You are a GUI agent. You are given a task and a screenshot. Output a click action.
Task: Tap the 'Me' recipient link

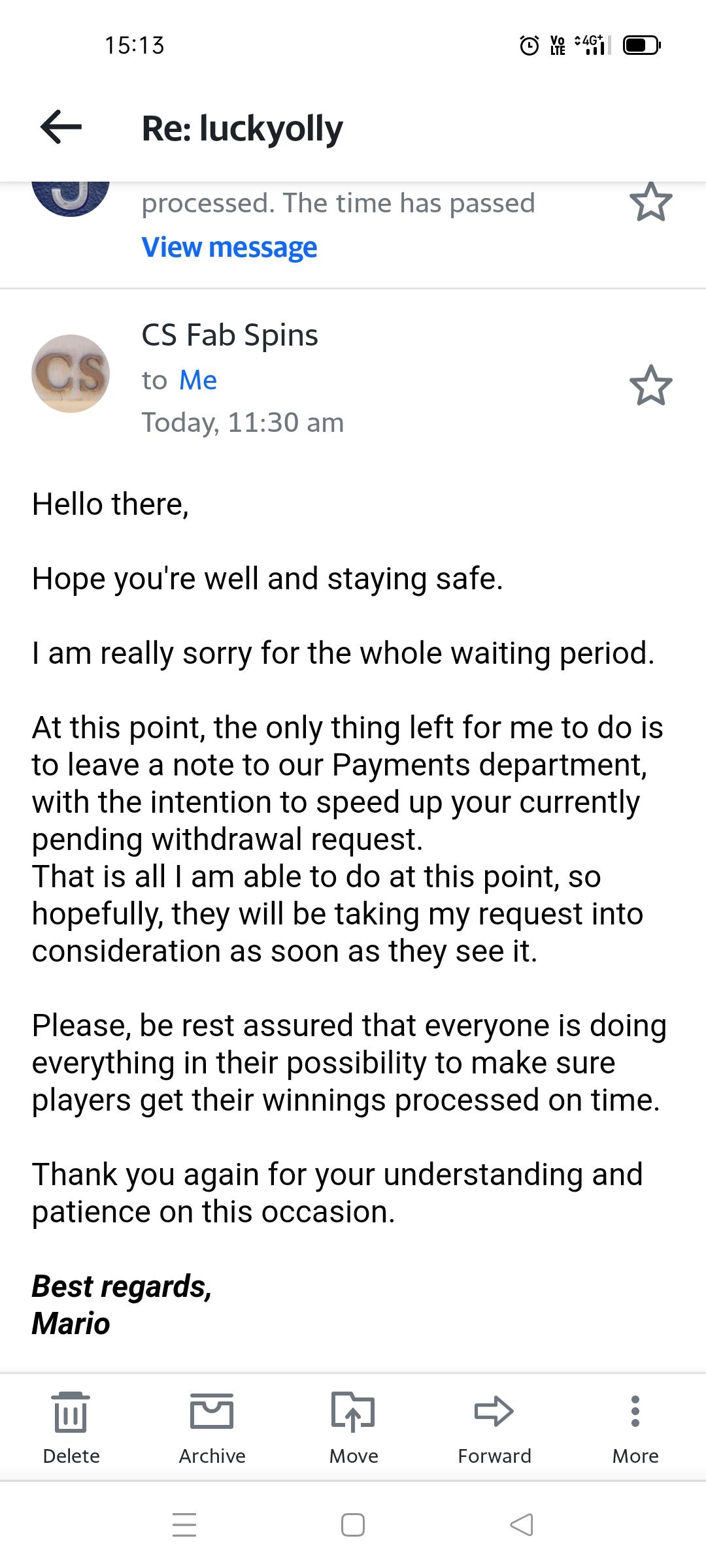197,380
